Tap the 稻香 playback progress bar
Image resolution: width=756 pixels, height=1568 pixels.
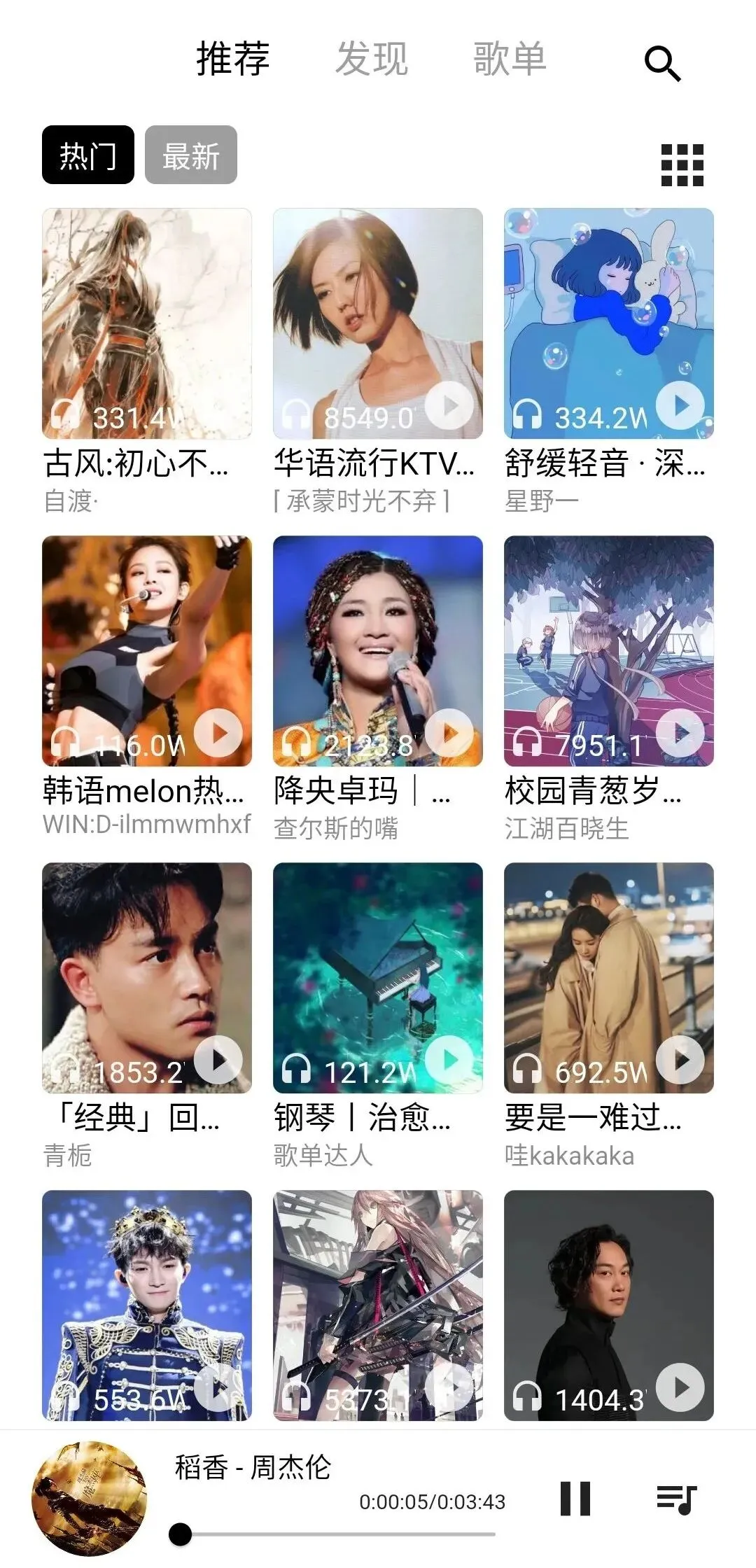click(x=336, y=1534)
